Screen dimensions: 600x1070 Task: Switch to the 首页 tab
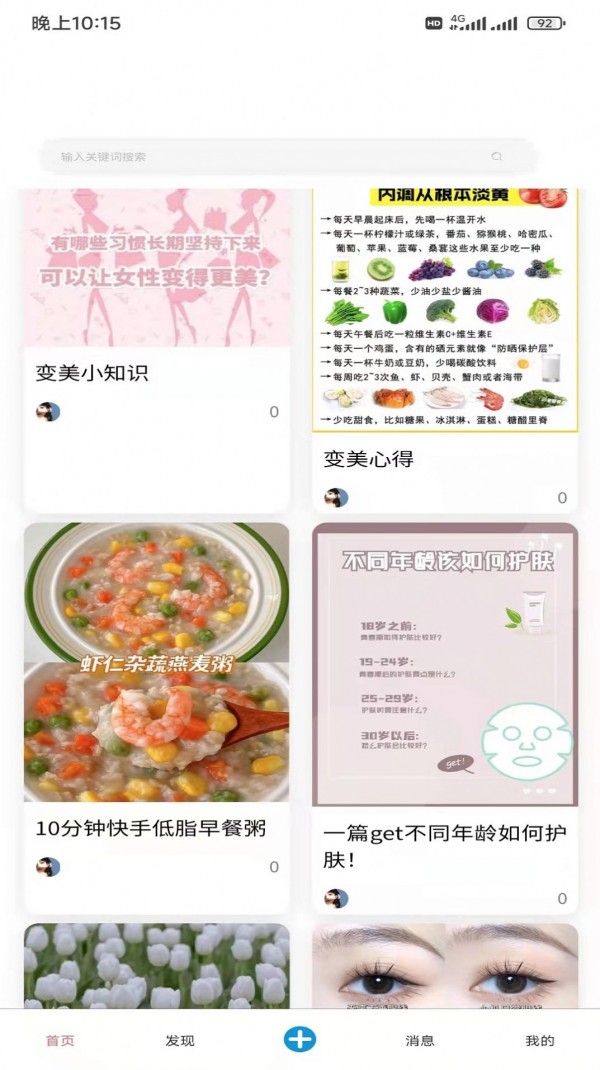coord(60,1040)
